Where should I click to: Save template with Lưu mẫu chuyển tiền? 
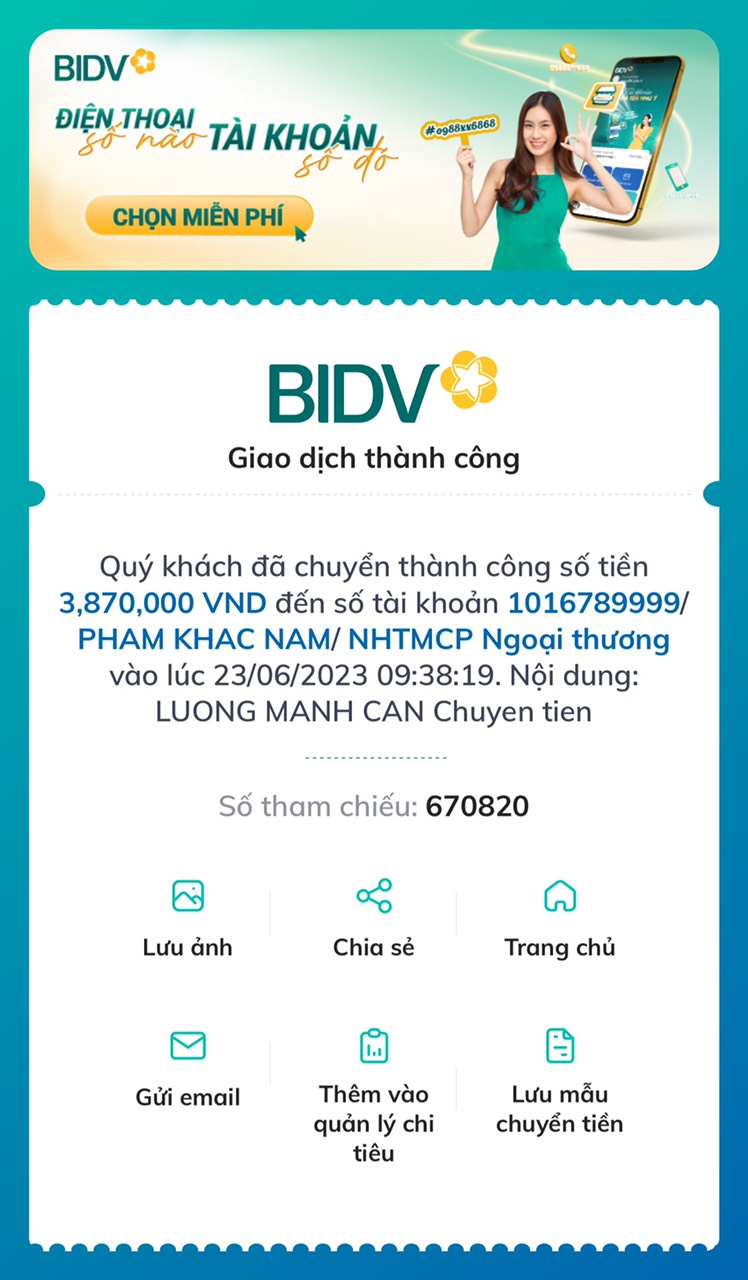click(560, 1082)
